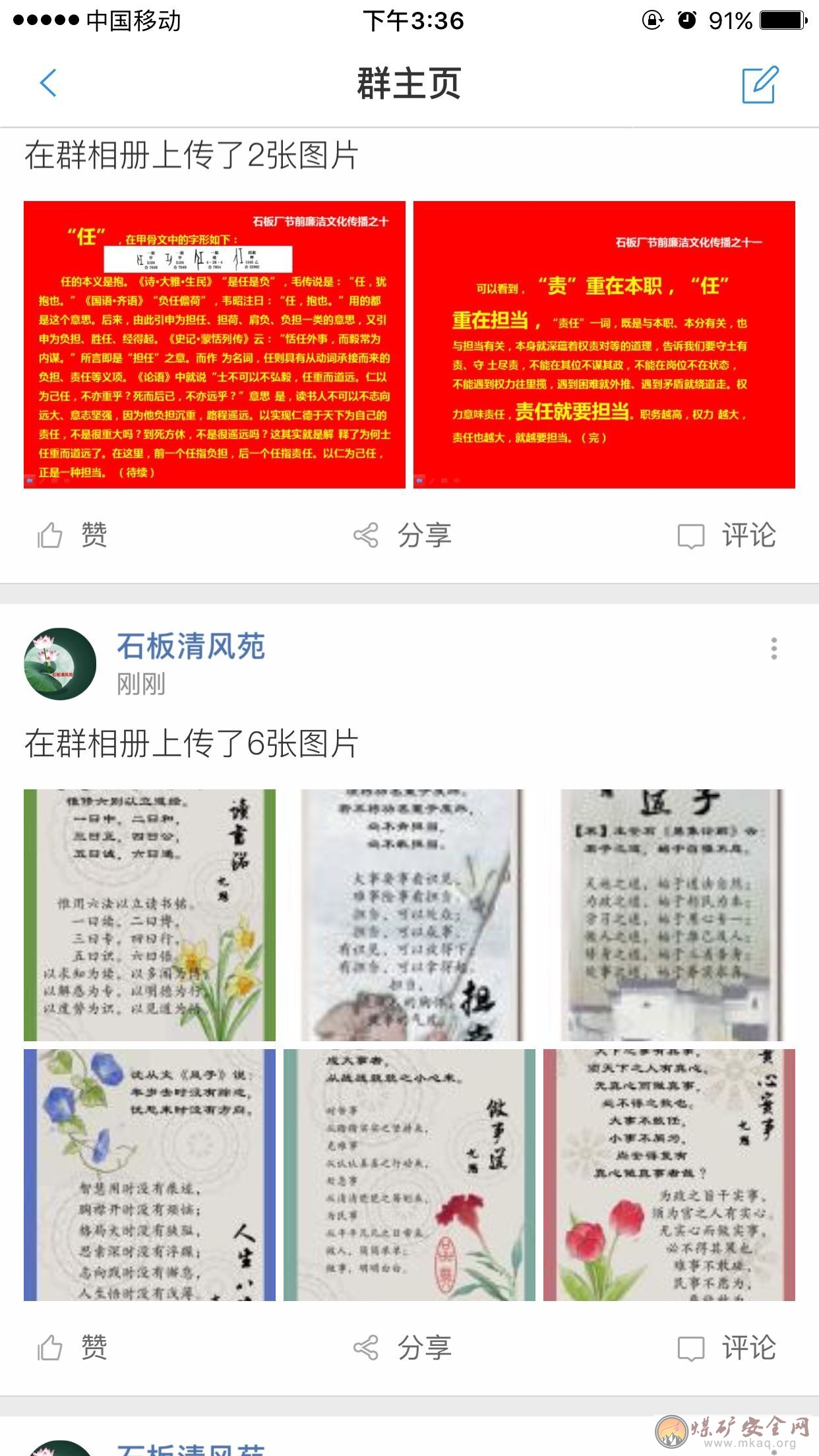Open the 石板清风苑 profile name link

point(191,646)
